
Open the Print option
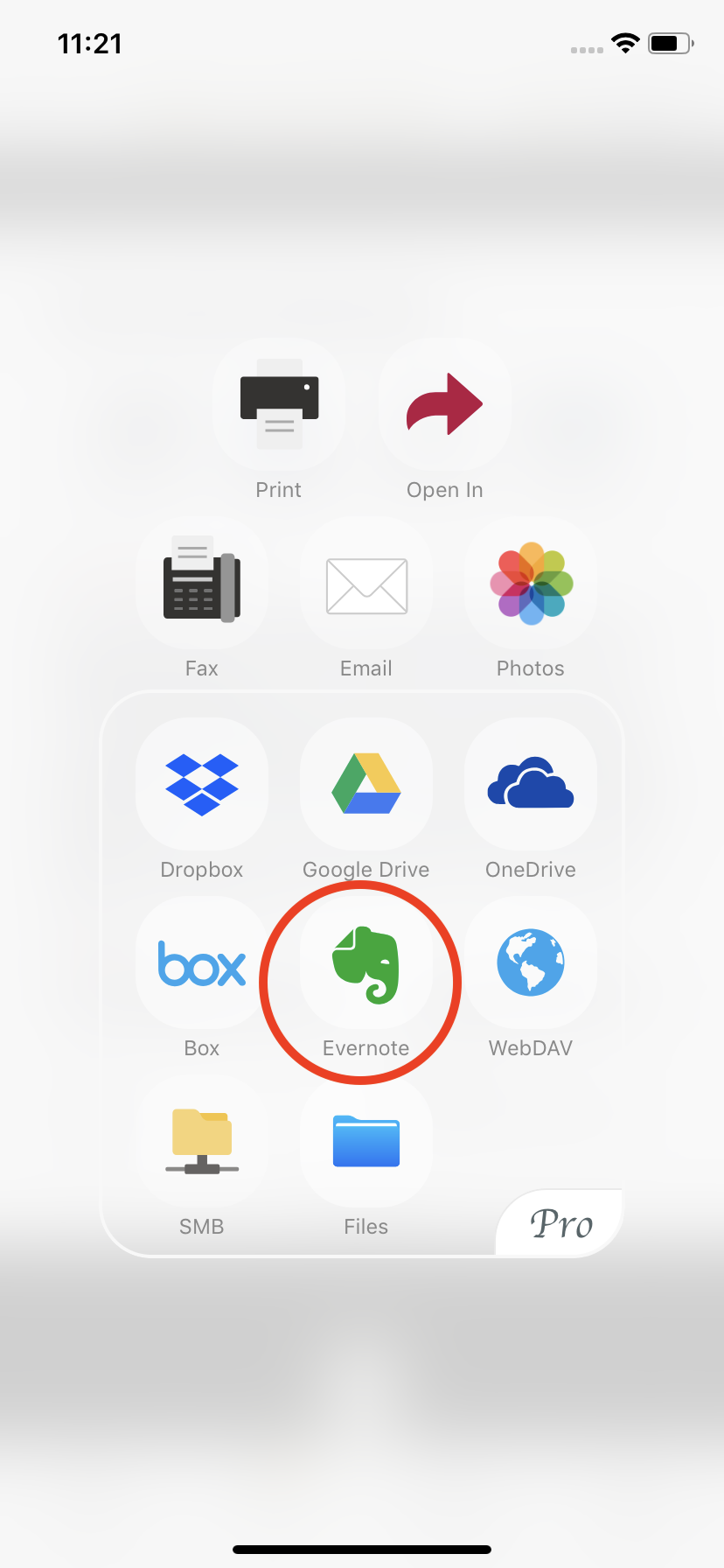click(278, 404)
